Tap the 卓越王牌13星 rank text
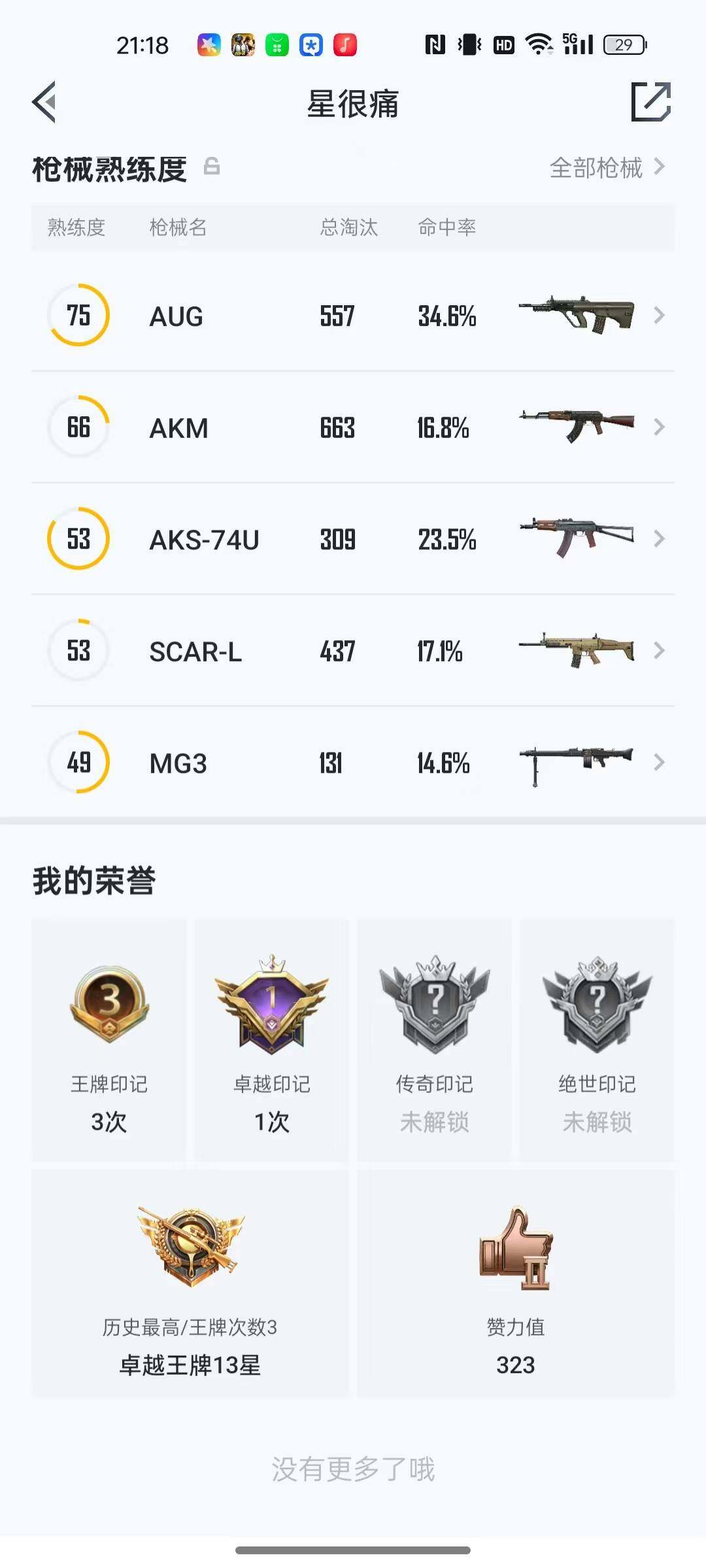This screenshot has width=706, height=1568. coord(190,1365)
